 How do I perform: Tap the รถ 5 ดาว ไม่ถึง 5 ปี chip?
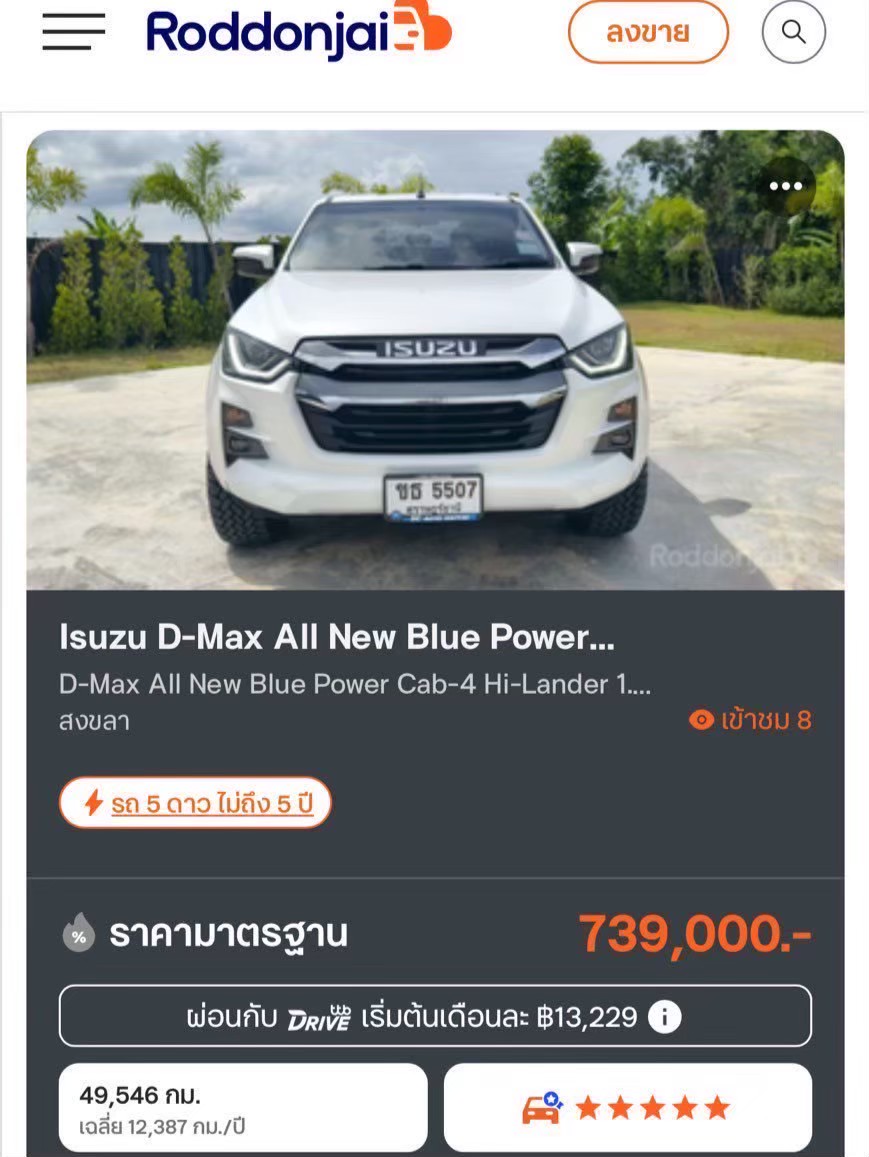(195, 803)
